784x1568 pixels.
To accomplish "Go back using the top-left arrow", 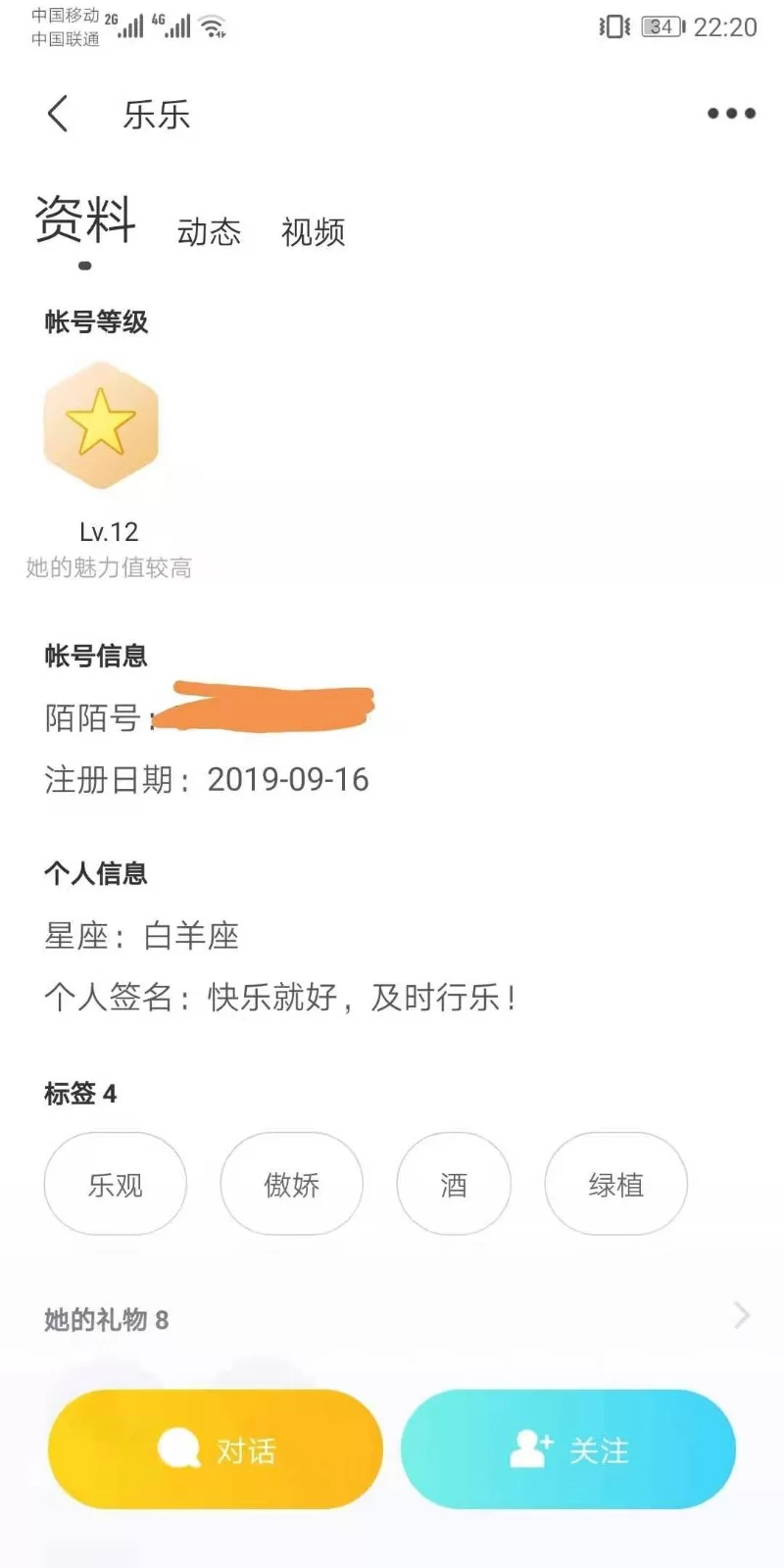I will point(58,114).
